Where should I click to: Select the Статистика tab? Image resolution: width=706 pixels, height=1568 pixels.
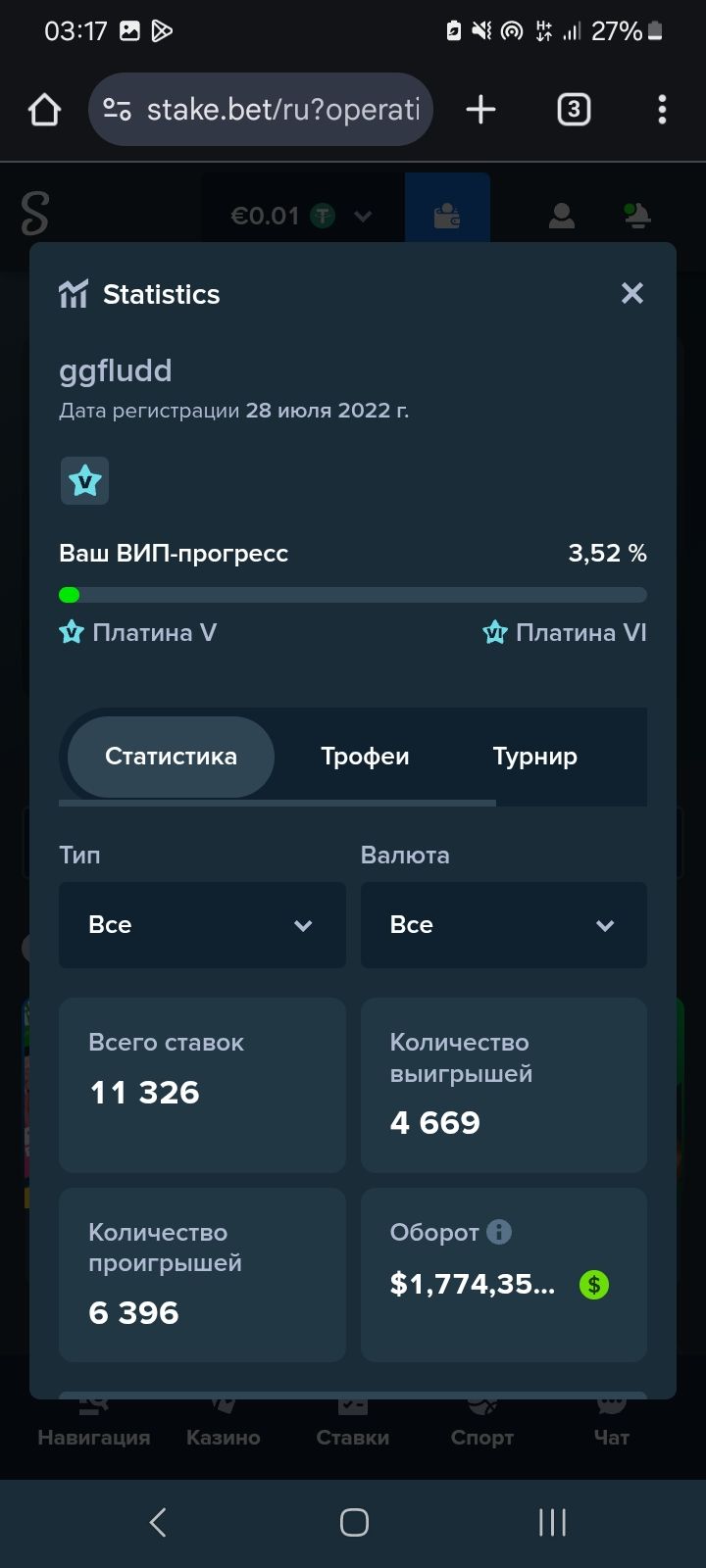pos(171,757)
